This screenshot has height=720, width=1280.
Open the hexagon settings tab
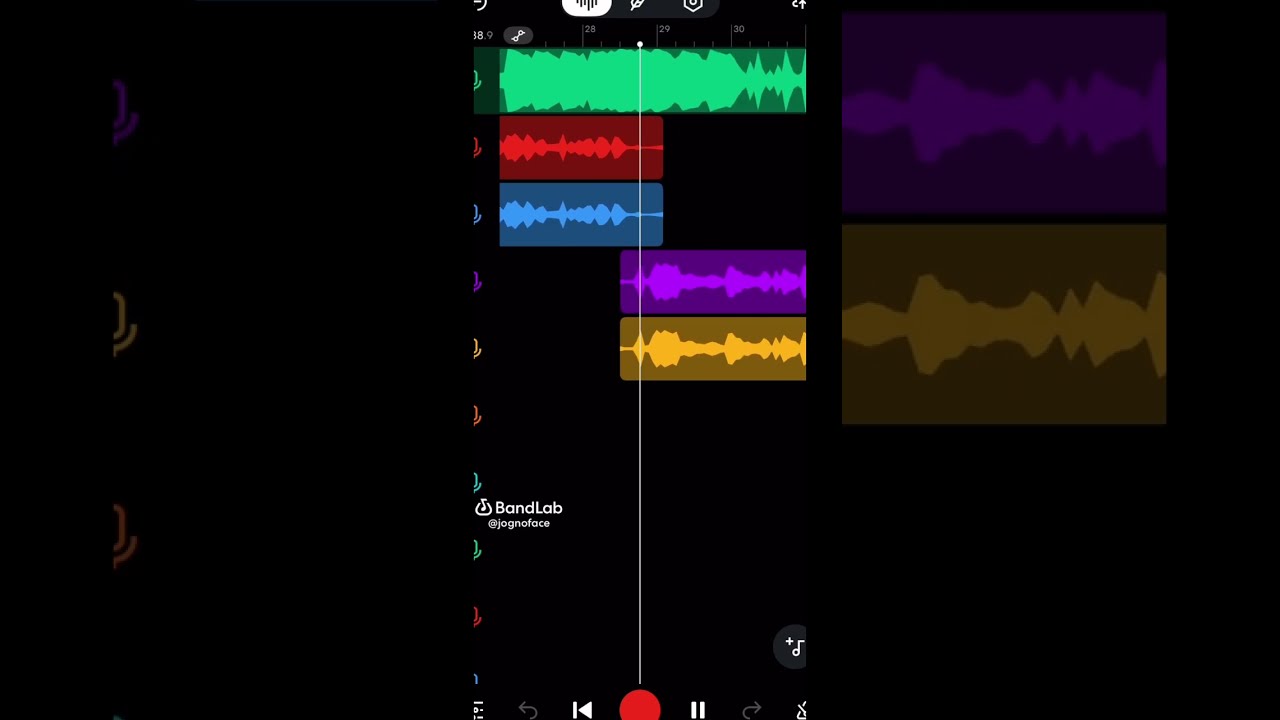693,5
